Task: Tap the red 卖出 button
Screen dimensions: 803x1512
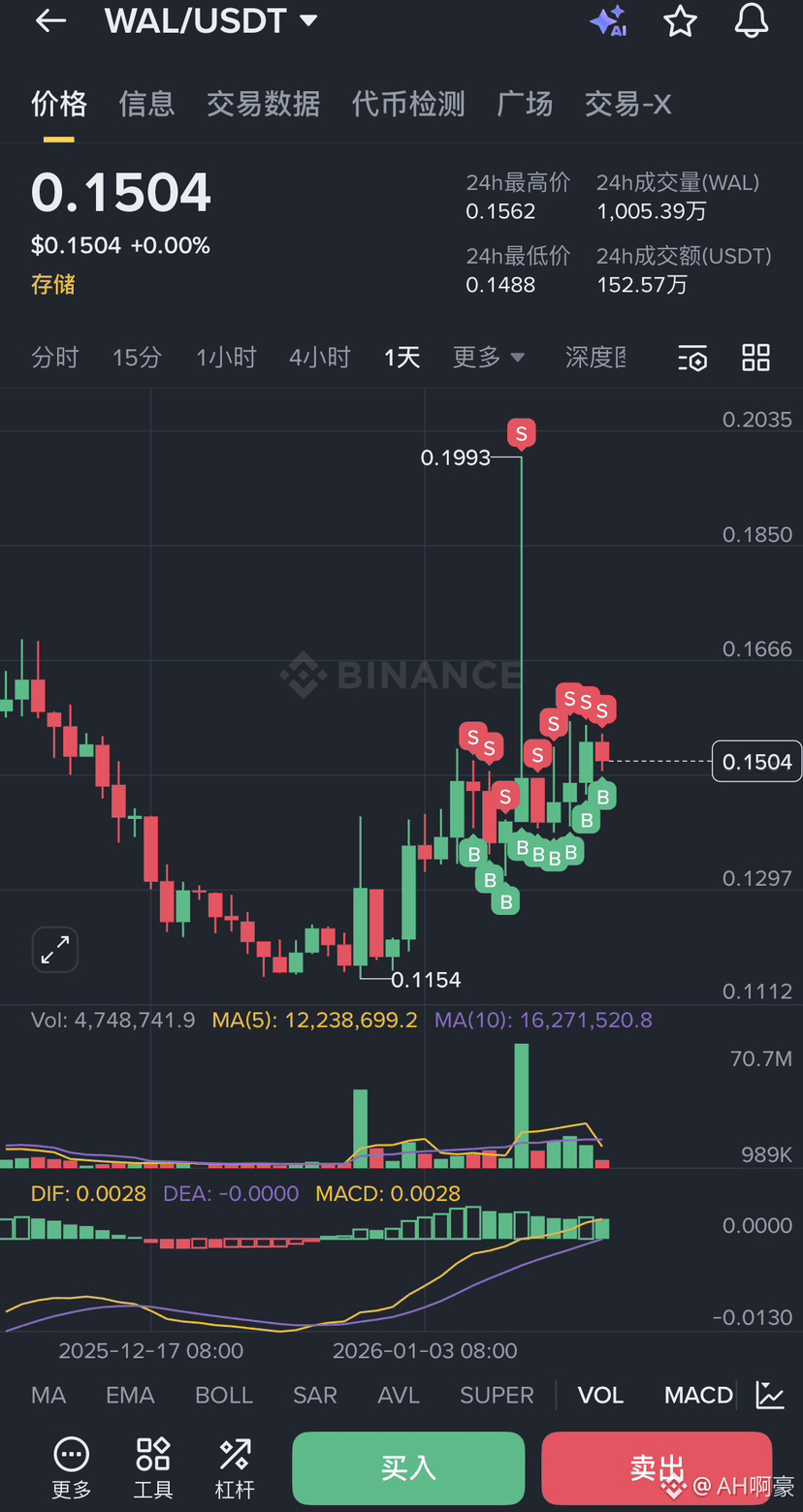Action: pyautogui.click(x=657, y=1468)
